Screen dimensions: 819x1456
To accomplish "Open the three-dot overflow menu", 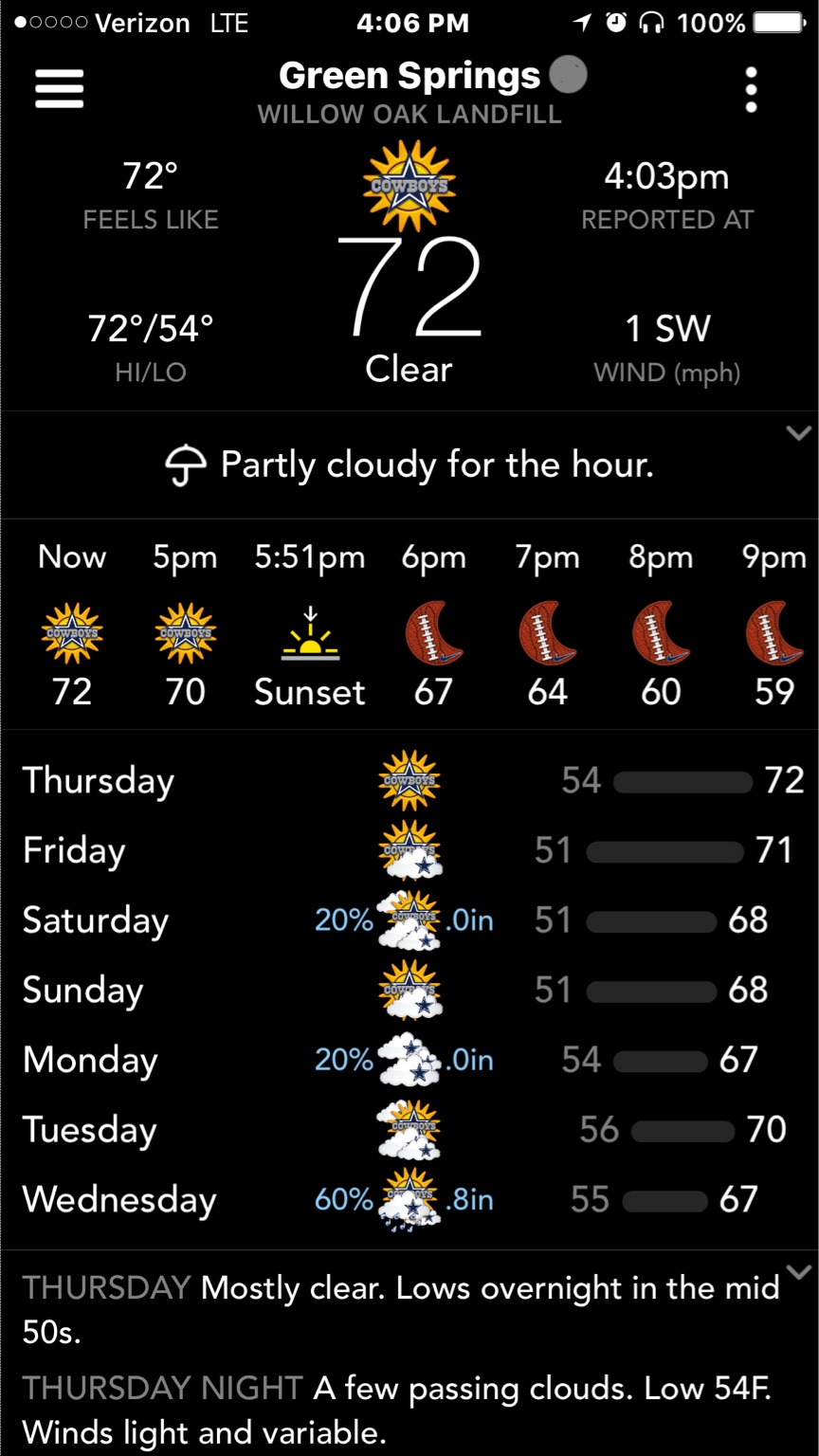I will 751,90.
